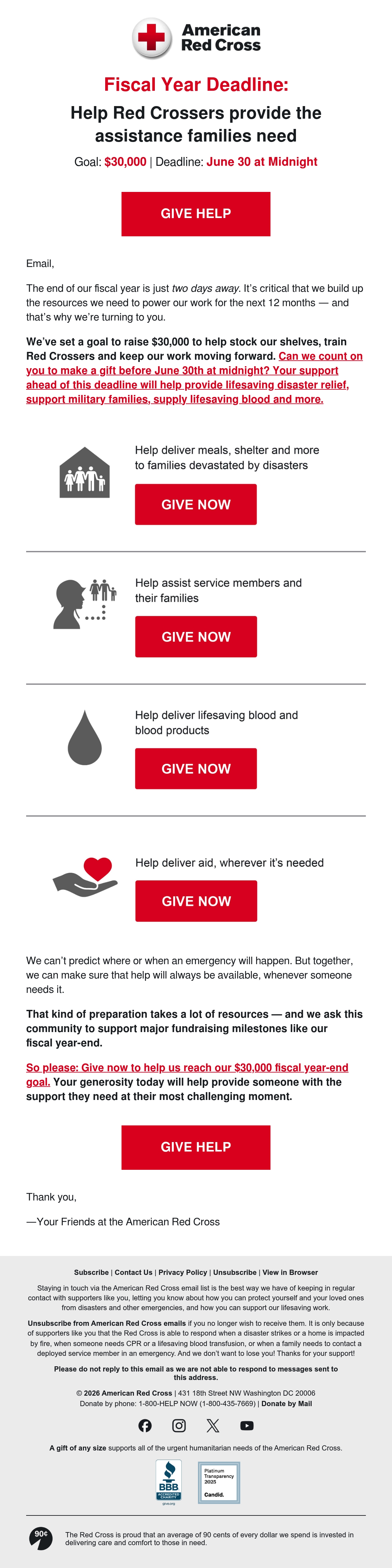This screenshot has width=392, height=1568.
Task: Open View in Browser
Action: click(x=290, y=1272)
